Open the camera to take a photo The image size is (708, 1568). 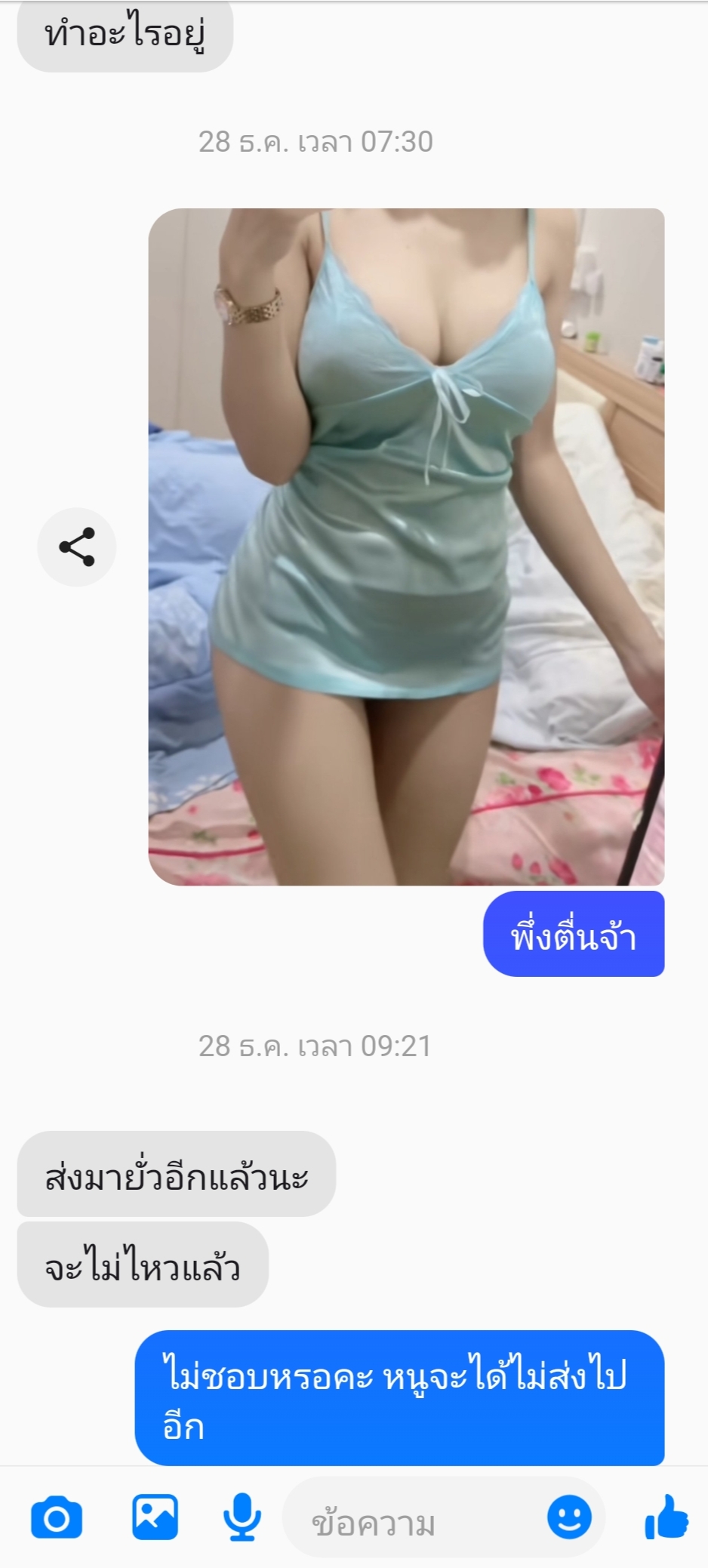point(57,1518)
